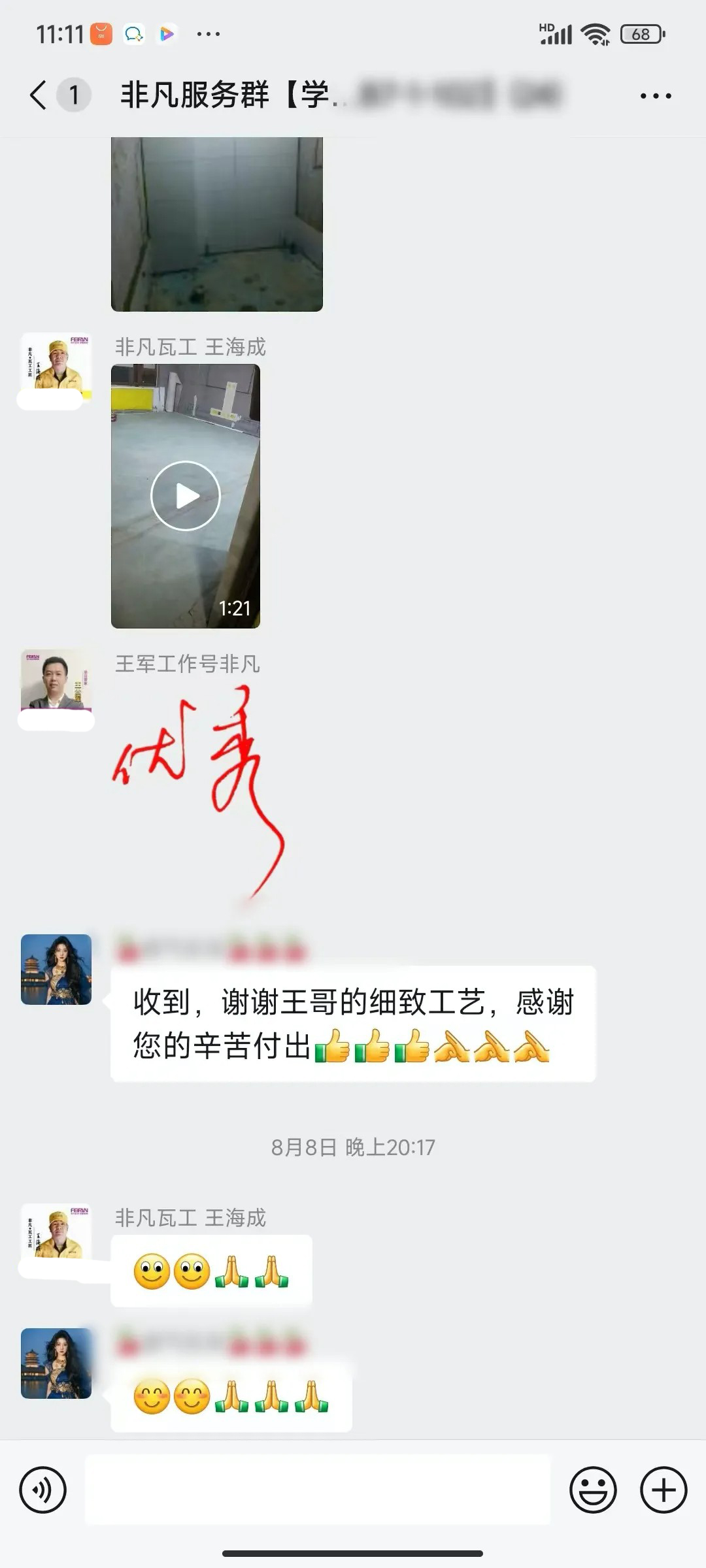Screen dimensions: 706x1568
Task: Open the red handwritten 优秀 sticker
Action: pyautogui.click(x=199, y=791)
